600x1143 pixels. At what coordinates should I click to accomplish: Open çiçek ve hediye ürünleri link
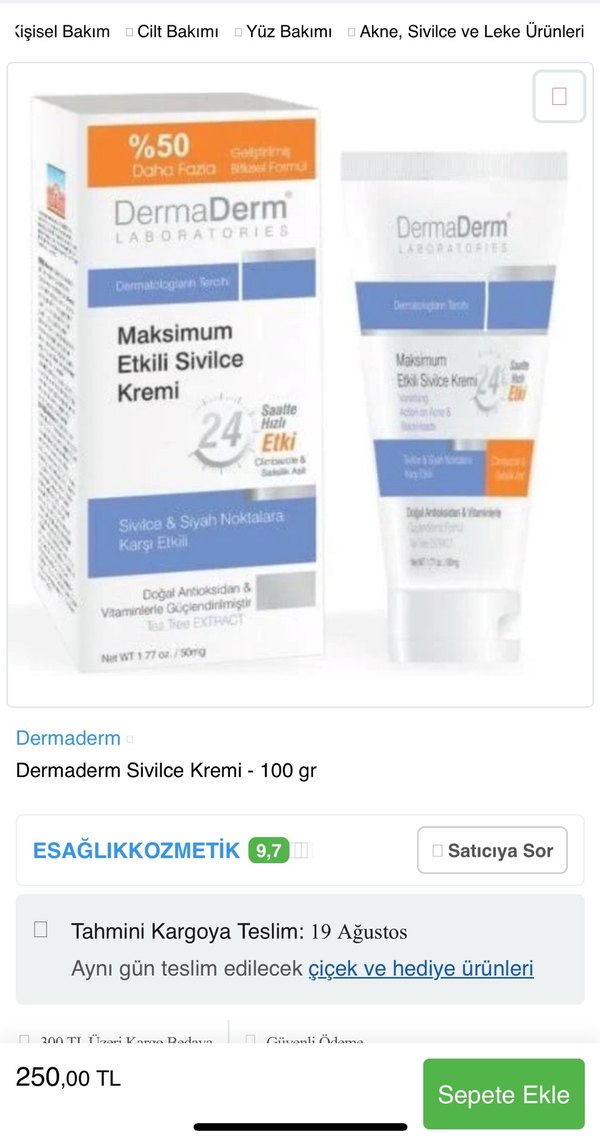420,968
